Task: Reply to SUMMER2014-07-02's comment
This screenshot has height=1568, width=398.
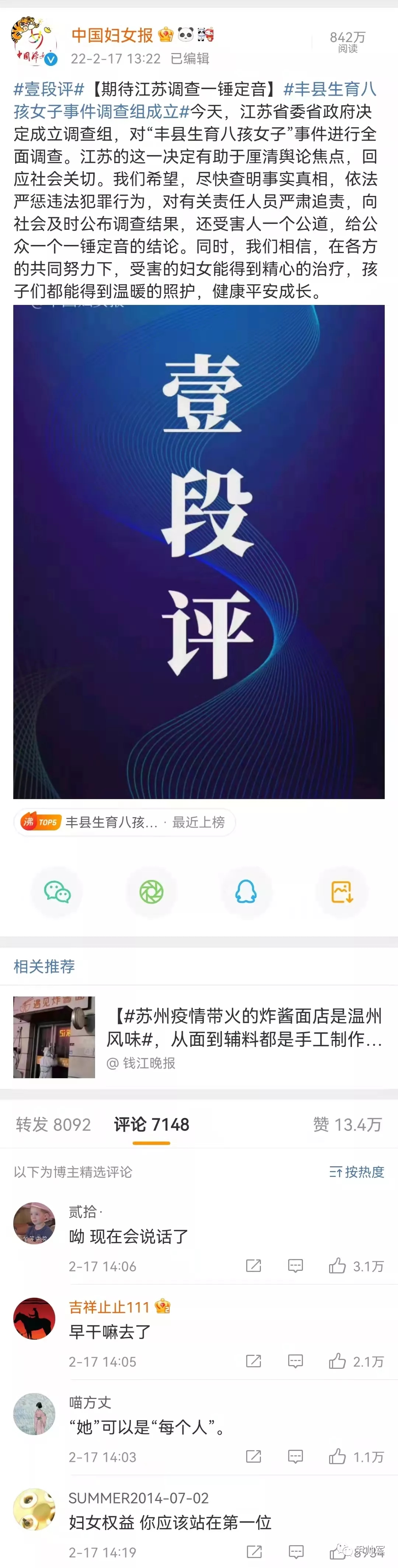Action: pyautogui.click(x=296, y=1551)
